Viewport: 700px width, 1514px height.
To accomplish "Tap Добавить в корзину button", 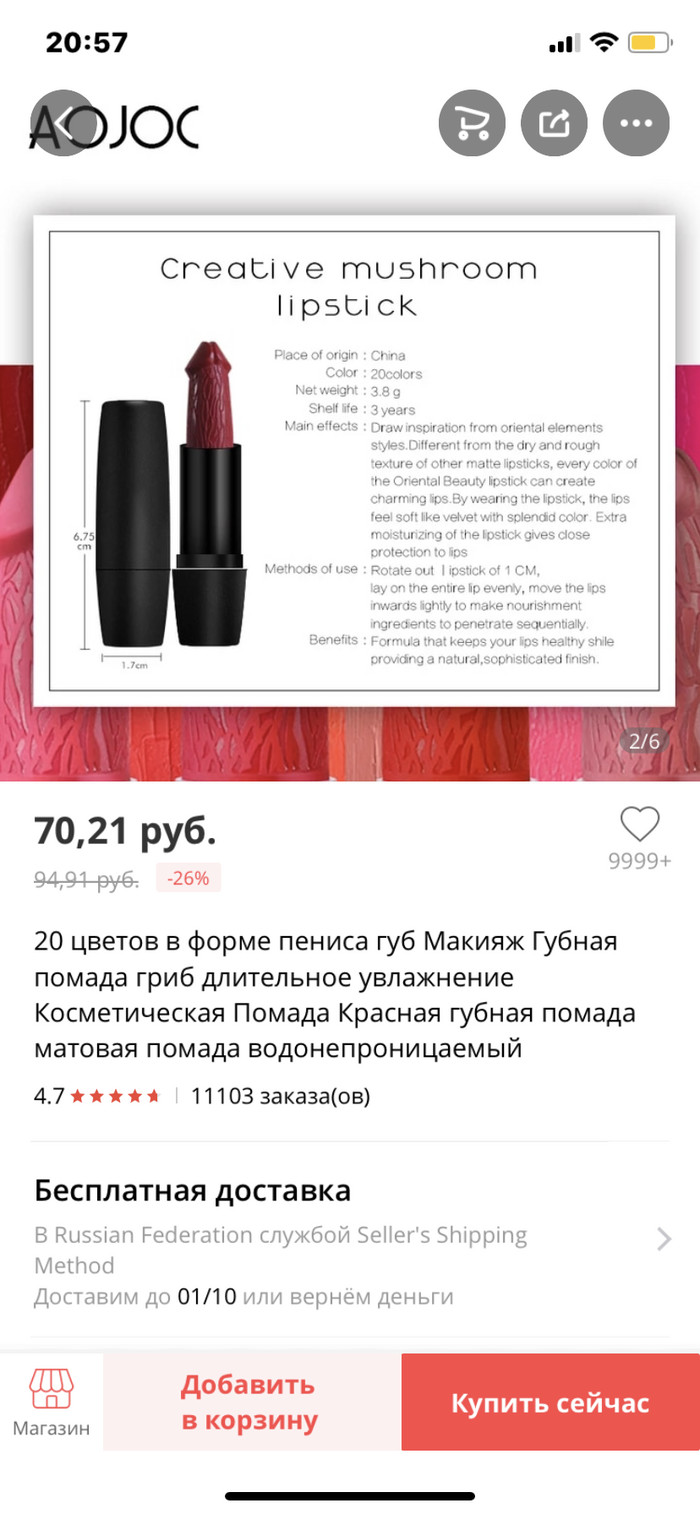I will tap(249, 1402).
